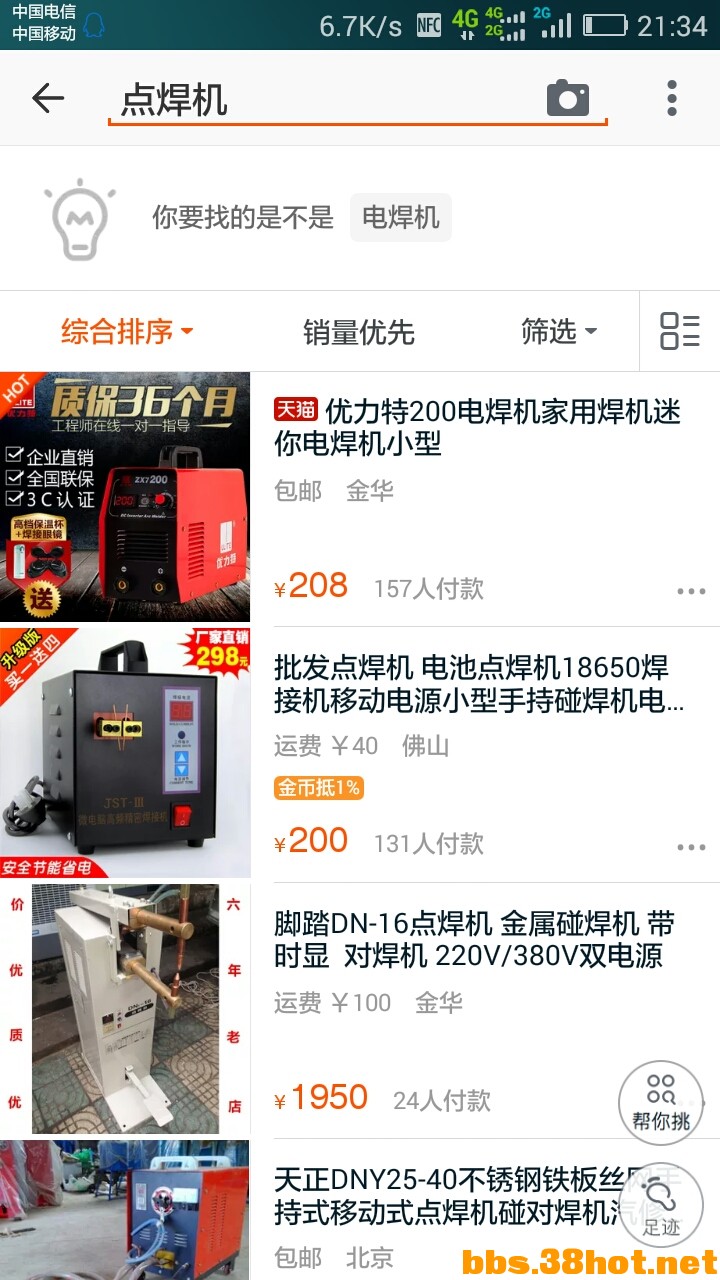Open camera image search
The height and width of the screenshot is (1280, 720).
tap(567, 98)
